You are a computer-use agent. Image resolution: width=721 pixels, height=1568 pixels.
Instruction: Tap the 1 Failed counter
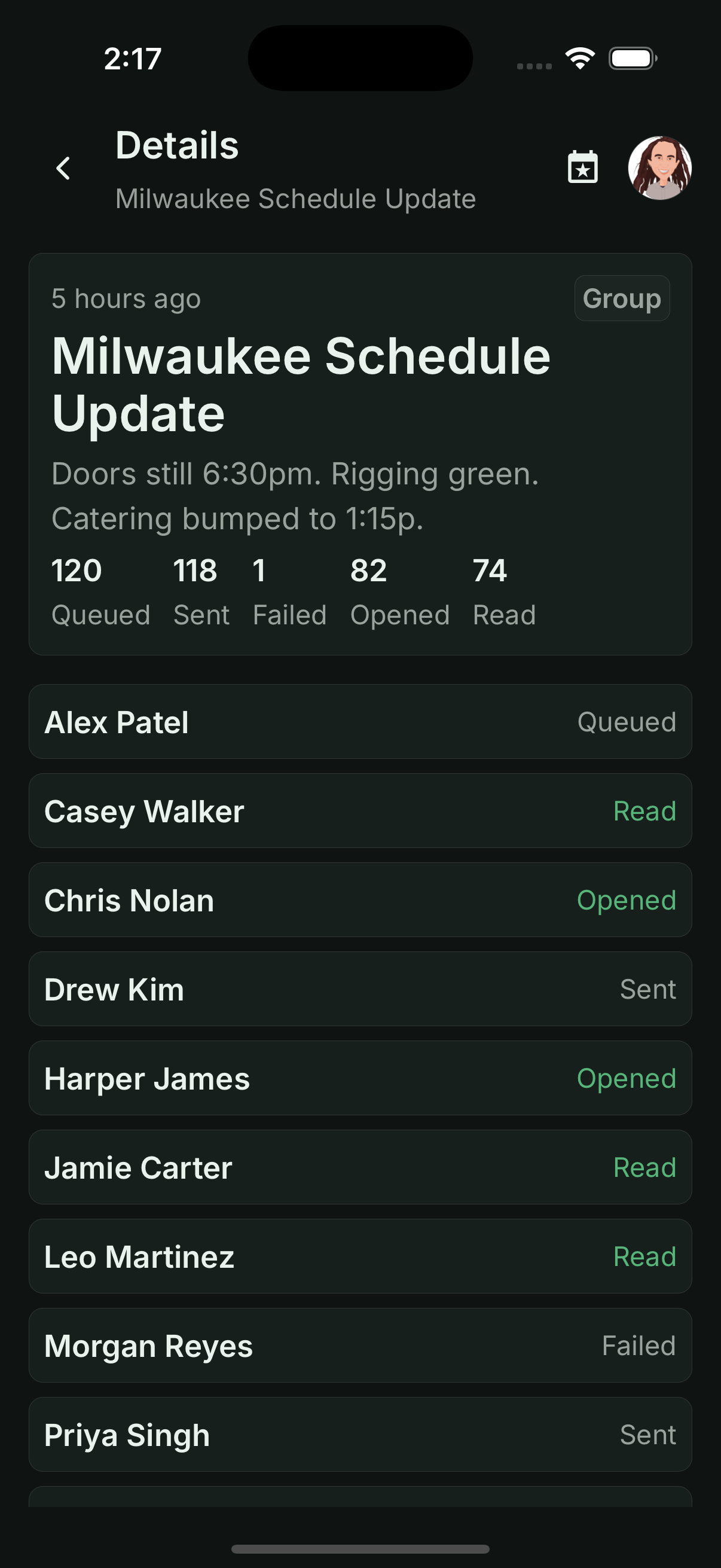289,590
